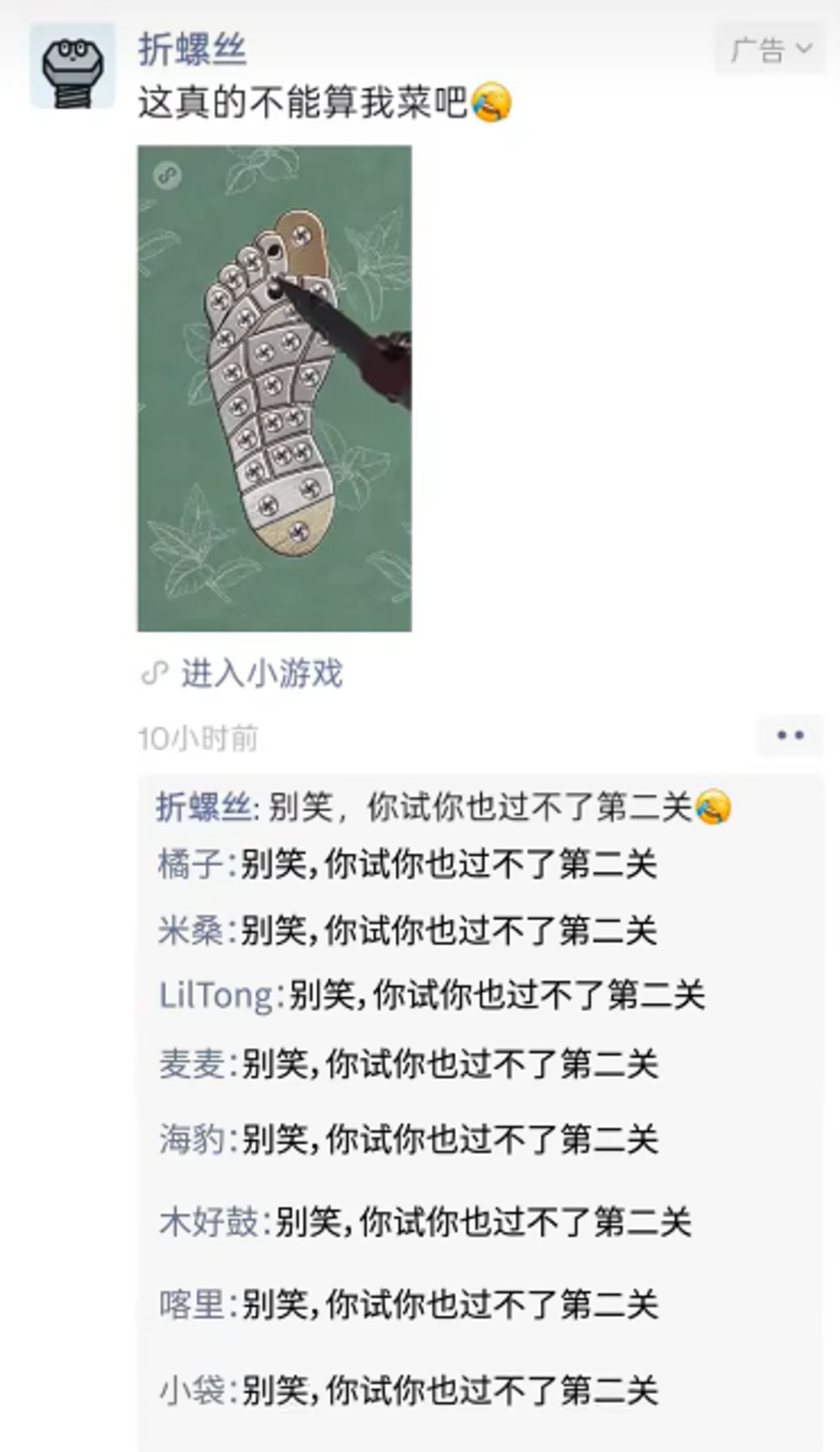Open commenter 喀里's profile
The height and width of the screenshot is (1452, 840).
click(x=191, y=1304)
